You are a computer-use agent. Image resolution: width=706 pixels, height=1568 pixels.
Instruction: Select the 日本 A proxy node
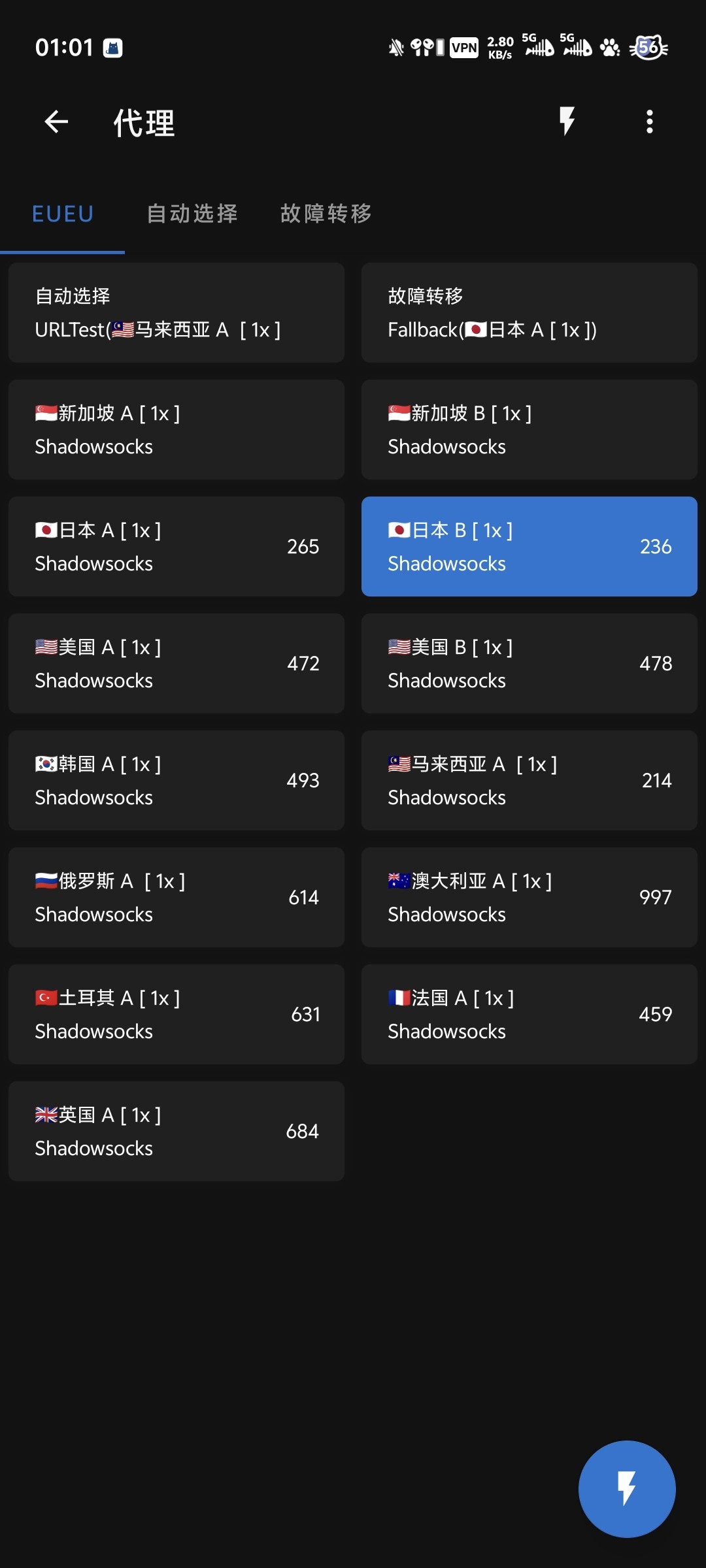pos(176,546)
